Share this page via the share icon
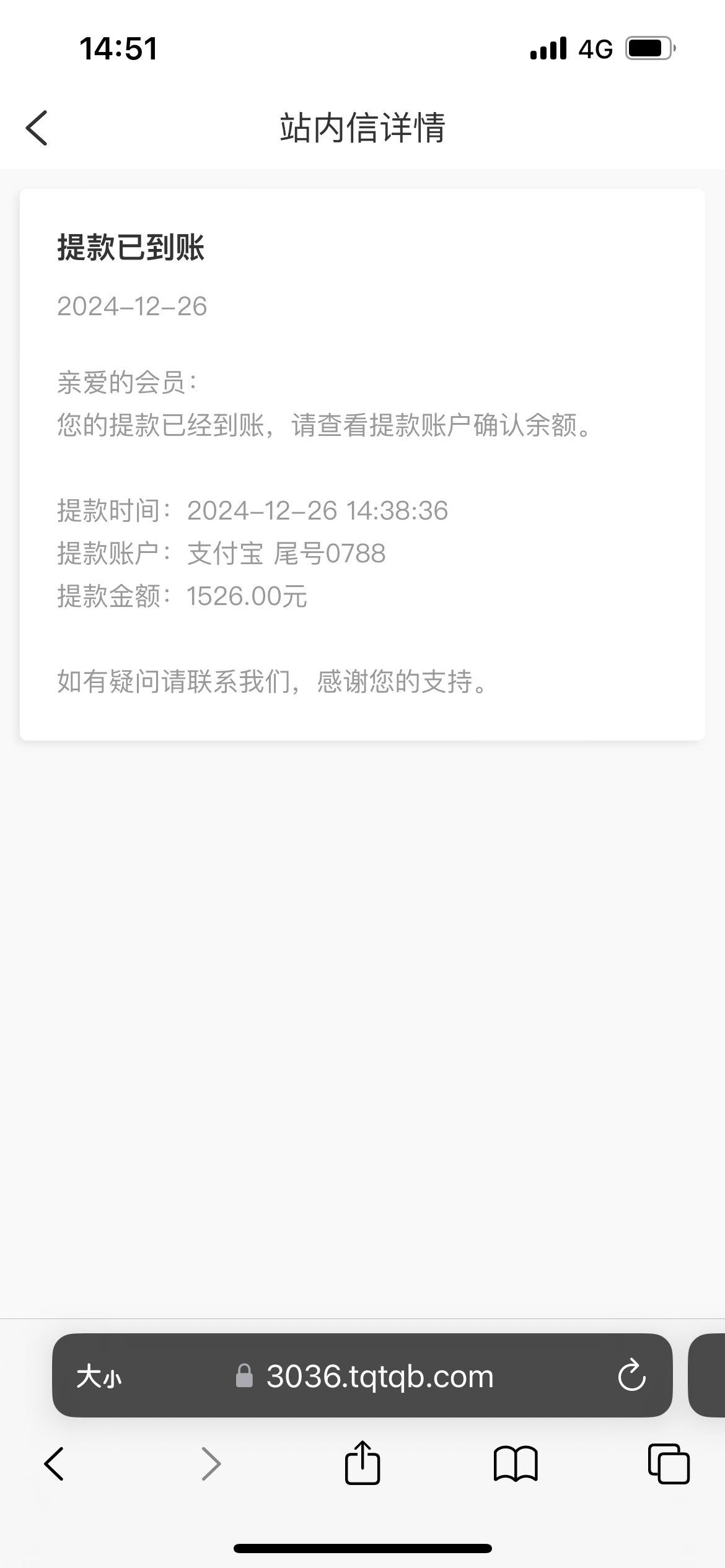Screen dimensions: 725x1568 tap(362, 1463)
